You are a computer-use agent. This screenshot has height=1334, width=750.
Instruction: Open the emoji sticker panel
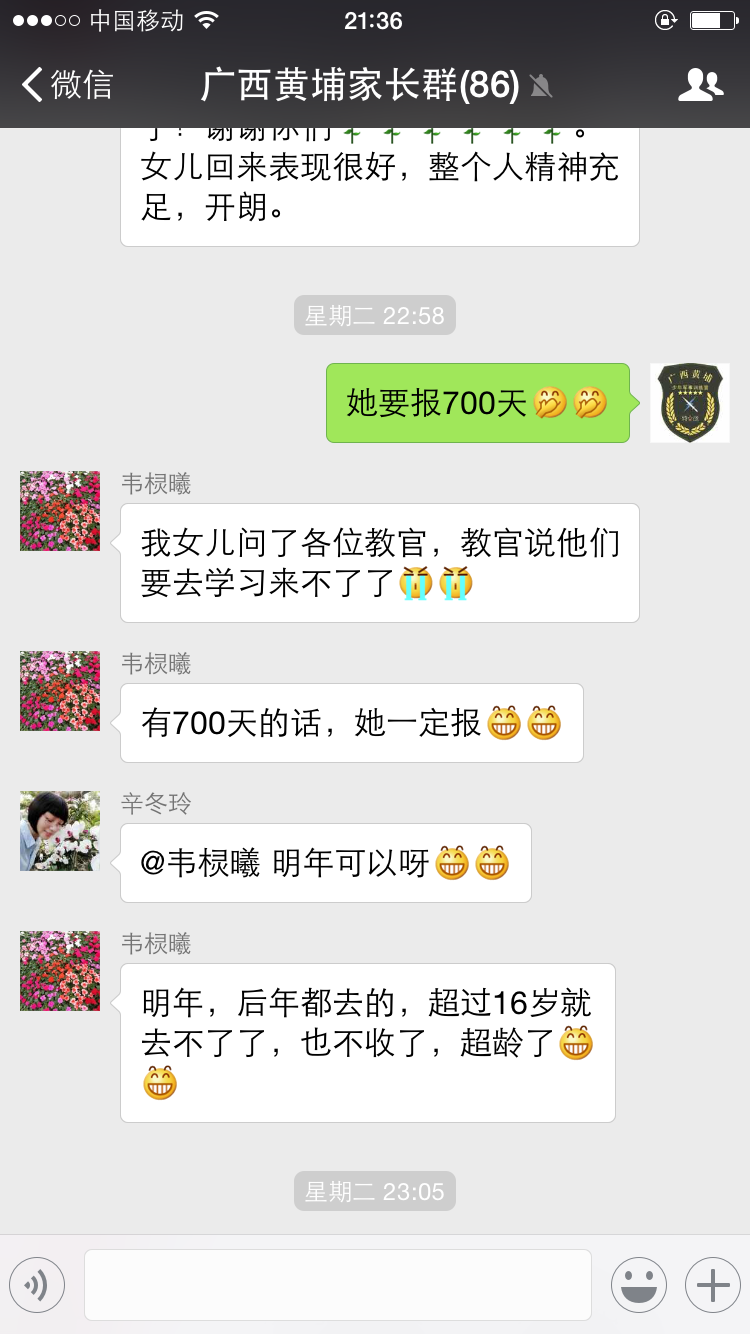tap(639, 1285)
